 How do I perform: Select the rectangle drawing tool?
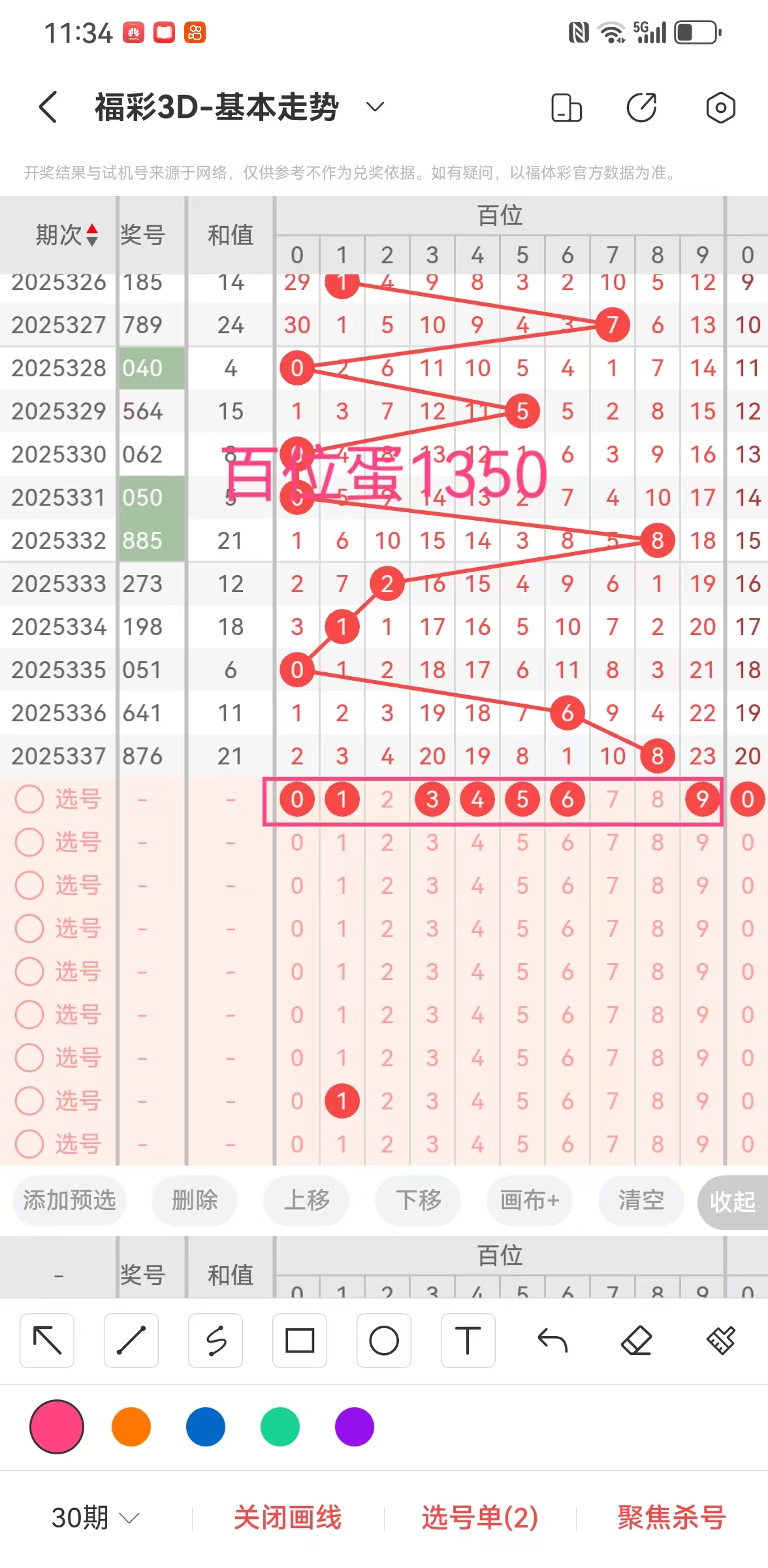300,1341
